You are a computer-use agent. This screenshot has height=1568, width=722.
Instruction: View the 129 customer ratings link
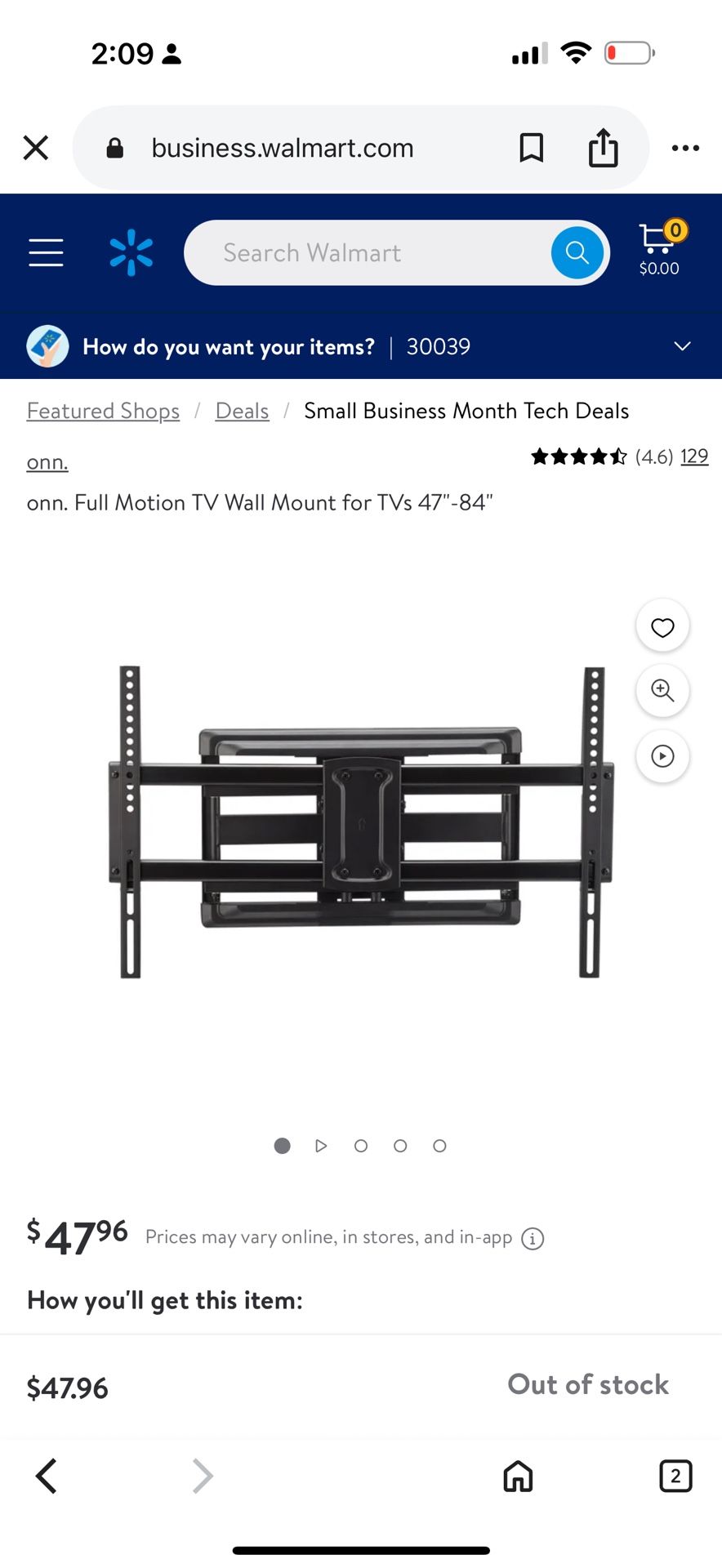(x=694, y=457)
